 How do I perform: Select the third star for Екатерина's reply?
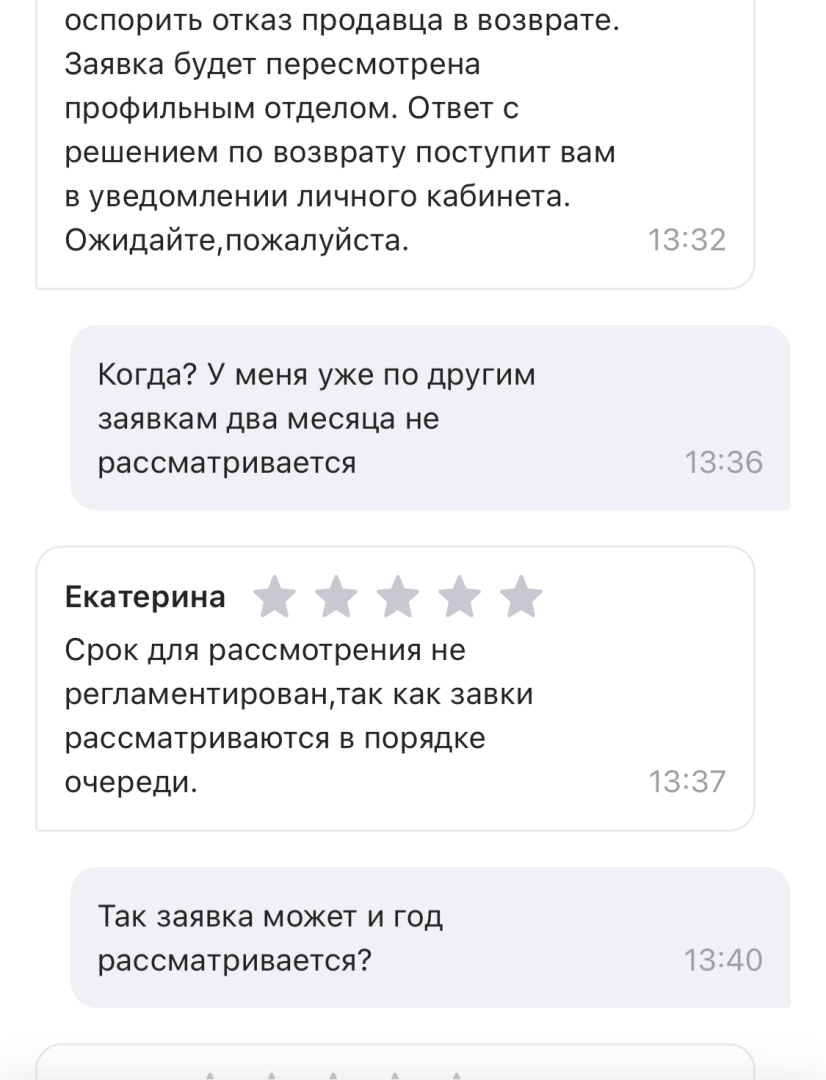point(398,598)
